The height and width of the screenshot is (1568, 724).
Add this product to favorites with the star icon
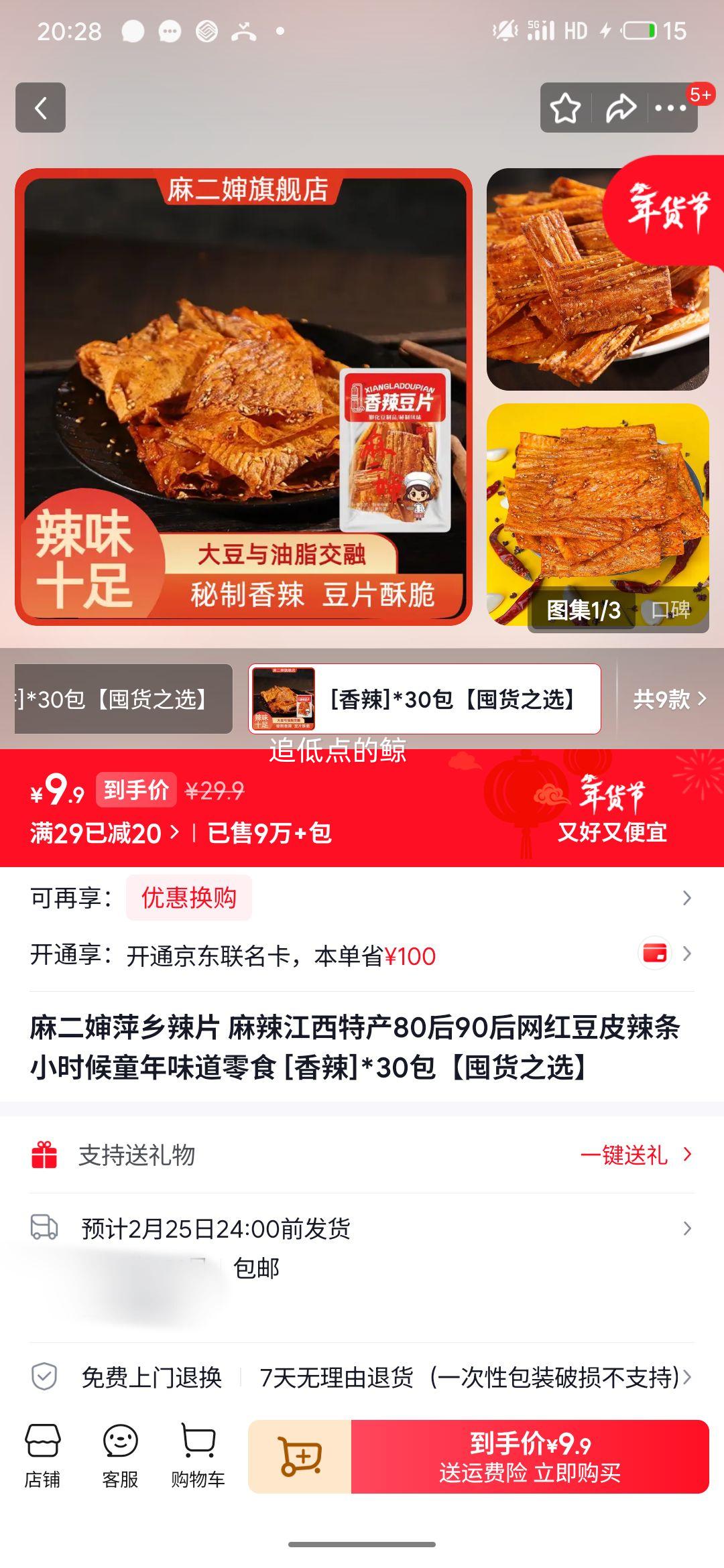pos(565,108)
